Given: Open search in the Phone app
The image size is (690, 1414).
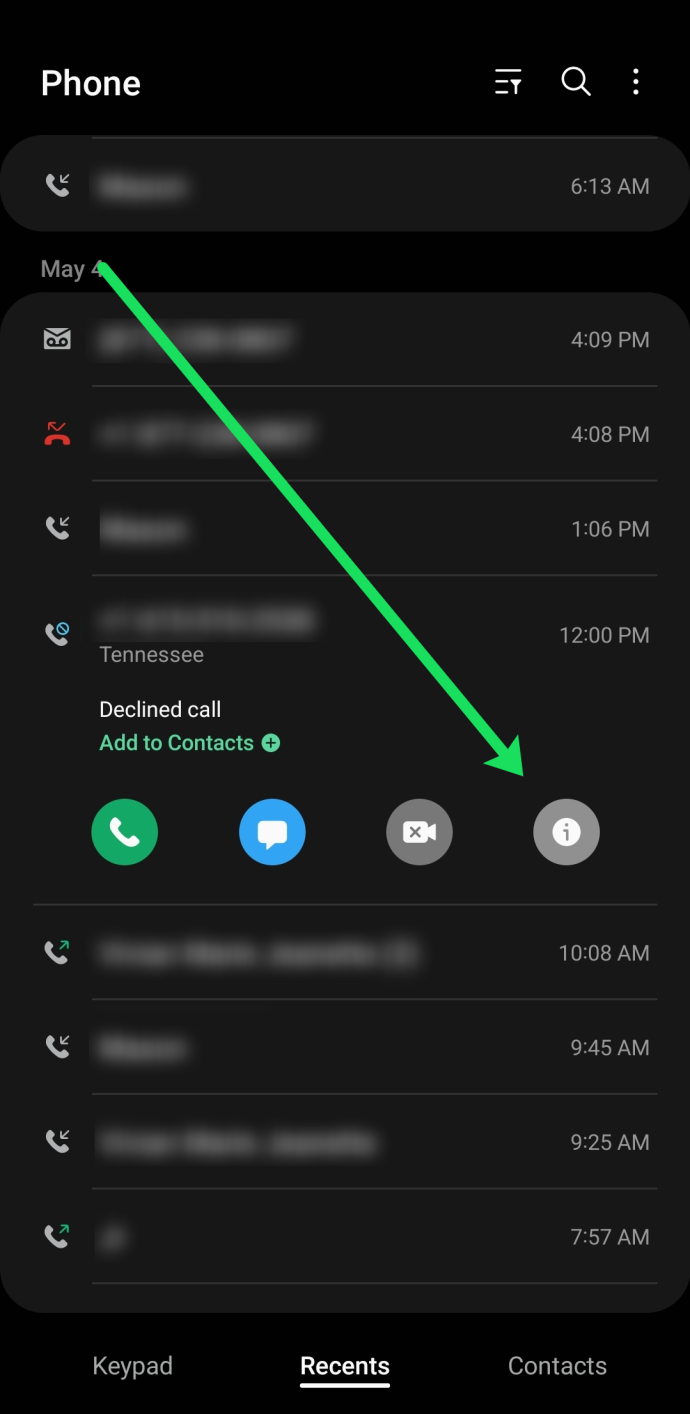Looking at the screenshot, I should pos(576,82).
